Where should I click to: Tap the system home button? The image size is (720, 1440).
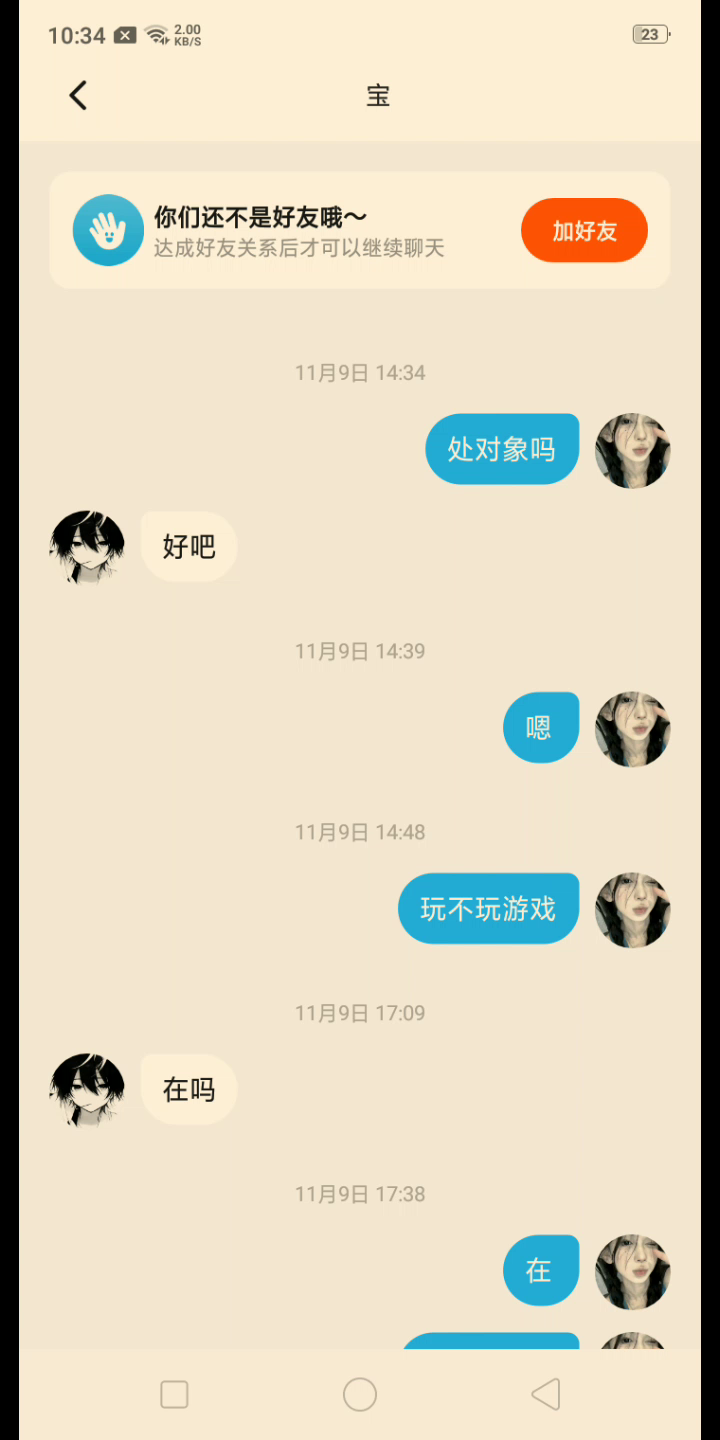[360, 1394]
